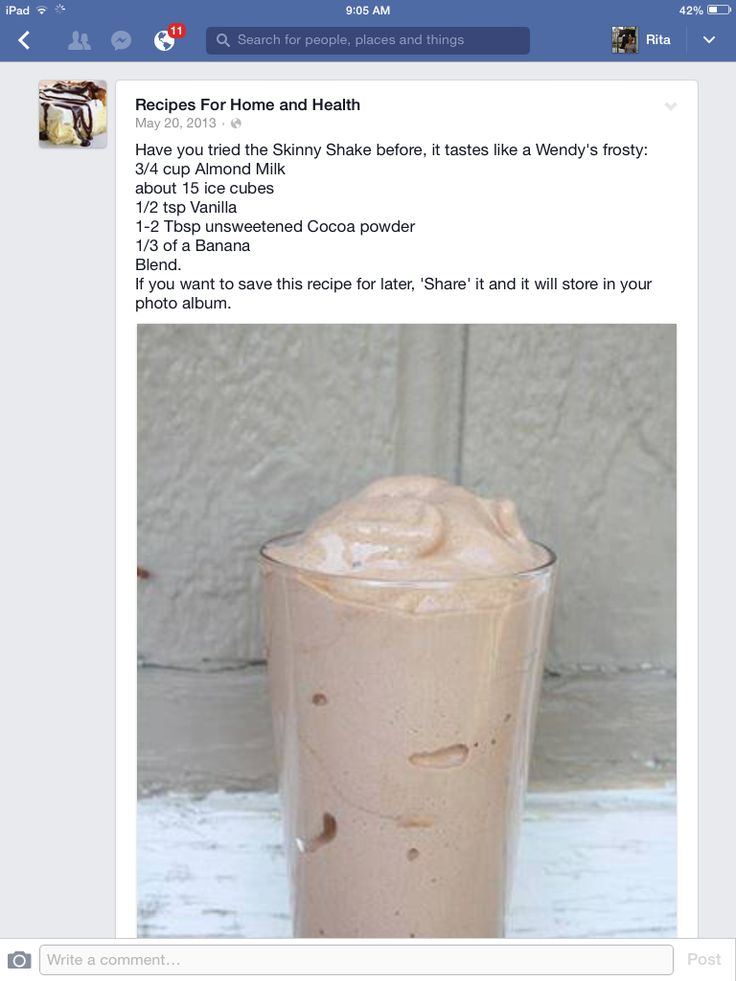This screenshot has width=736, height=981.
Task: Tap the Write a comment field
Action: pyautogui.click(x=356, y=960)
